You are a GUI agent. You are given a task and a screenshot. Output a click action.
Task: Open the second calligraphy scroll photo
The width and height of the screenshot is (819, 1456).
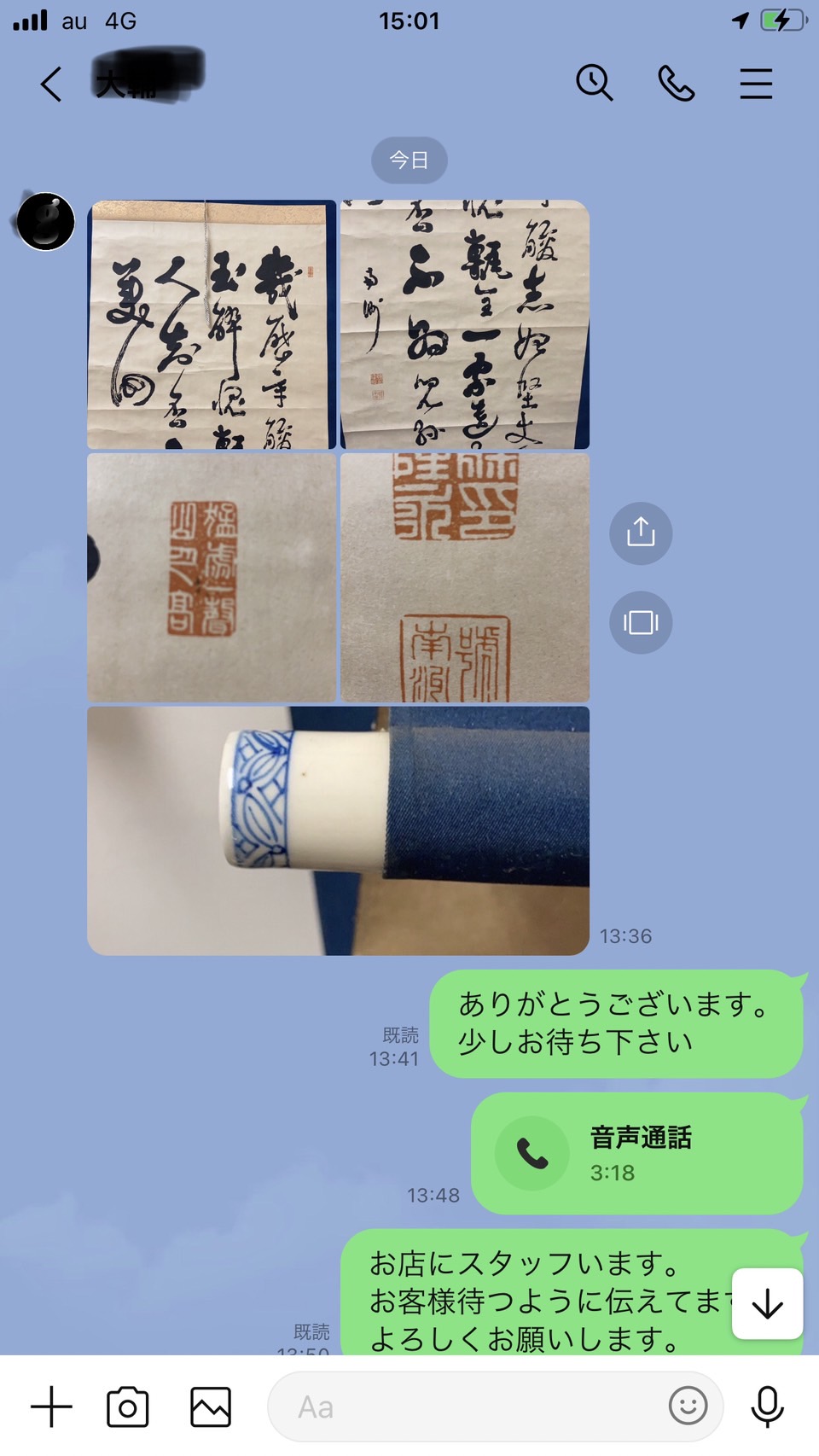[x=465, y=324]
